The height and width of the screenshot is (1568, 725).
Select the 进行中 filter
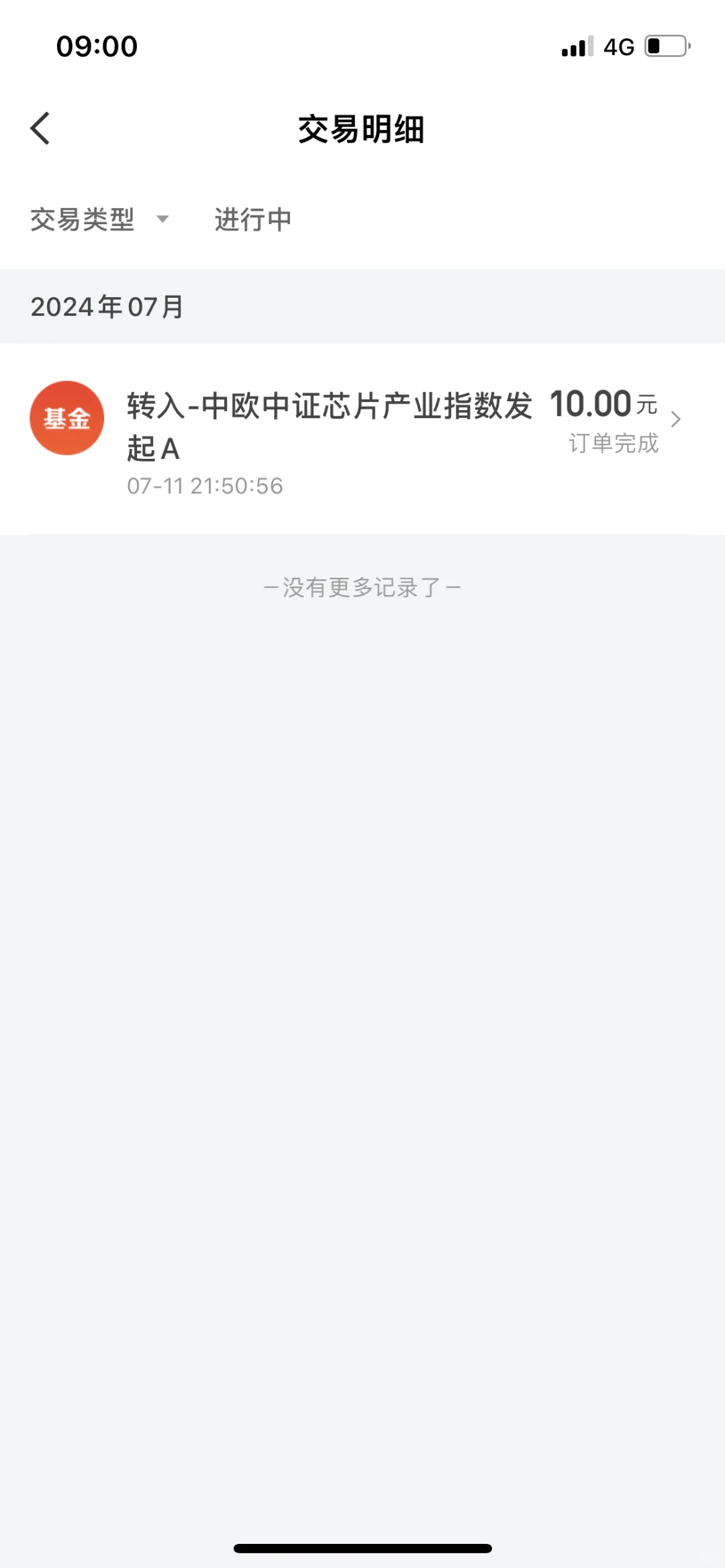coord(253,219)
